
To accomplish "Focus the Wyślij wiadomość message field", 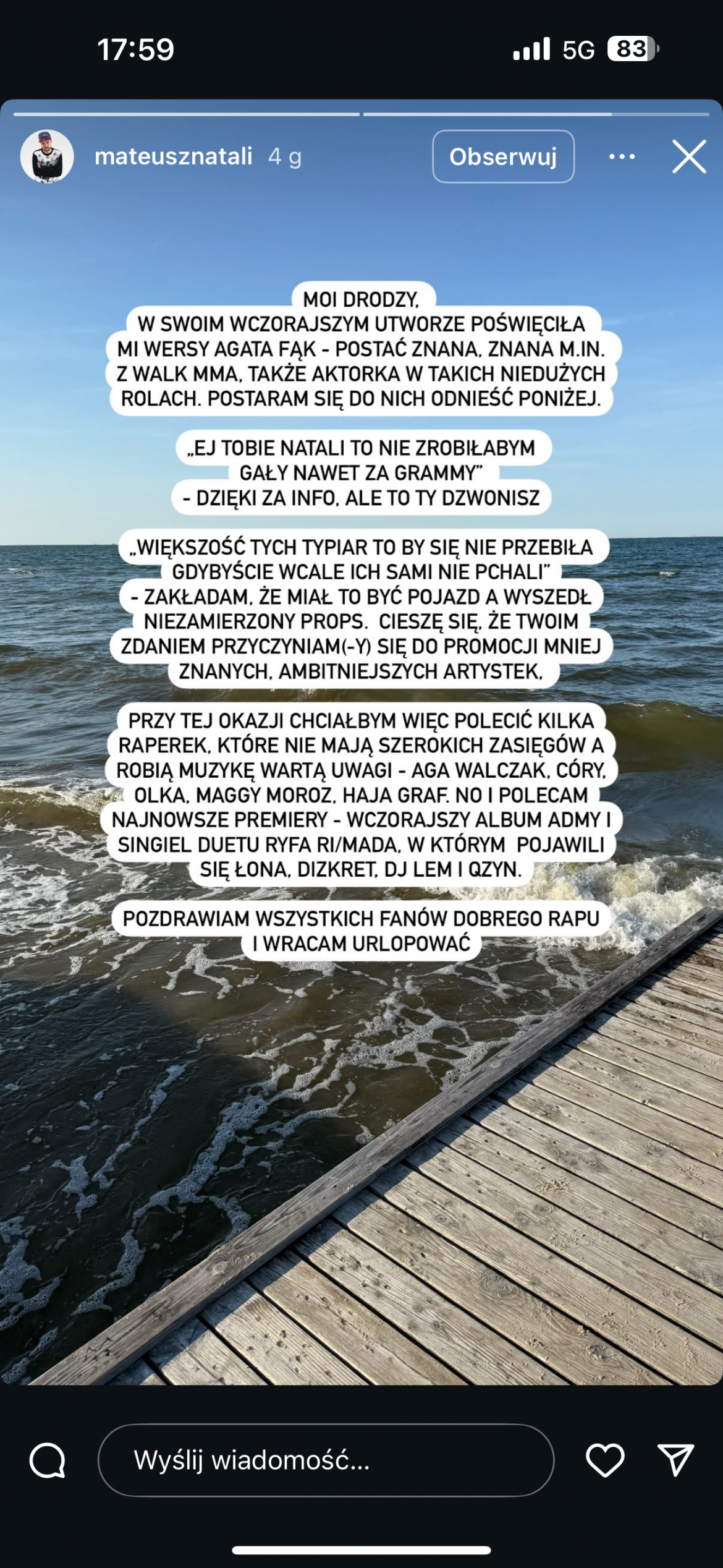I will (326, 1460).
